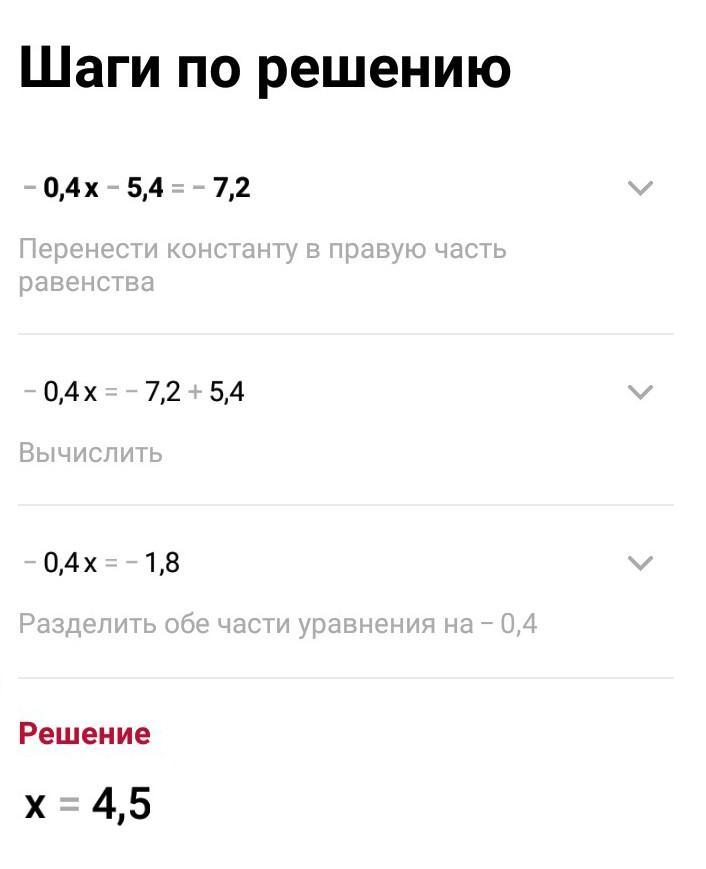Expand the step −0,4x = −7,2 + 5,4
706x869 pixels.
(639, 392)
